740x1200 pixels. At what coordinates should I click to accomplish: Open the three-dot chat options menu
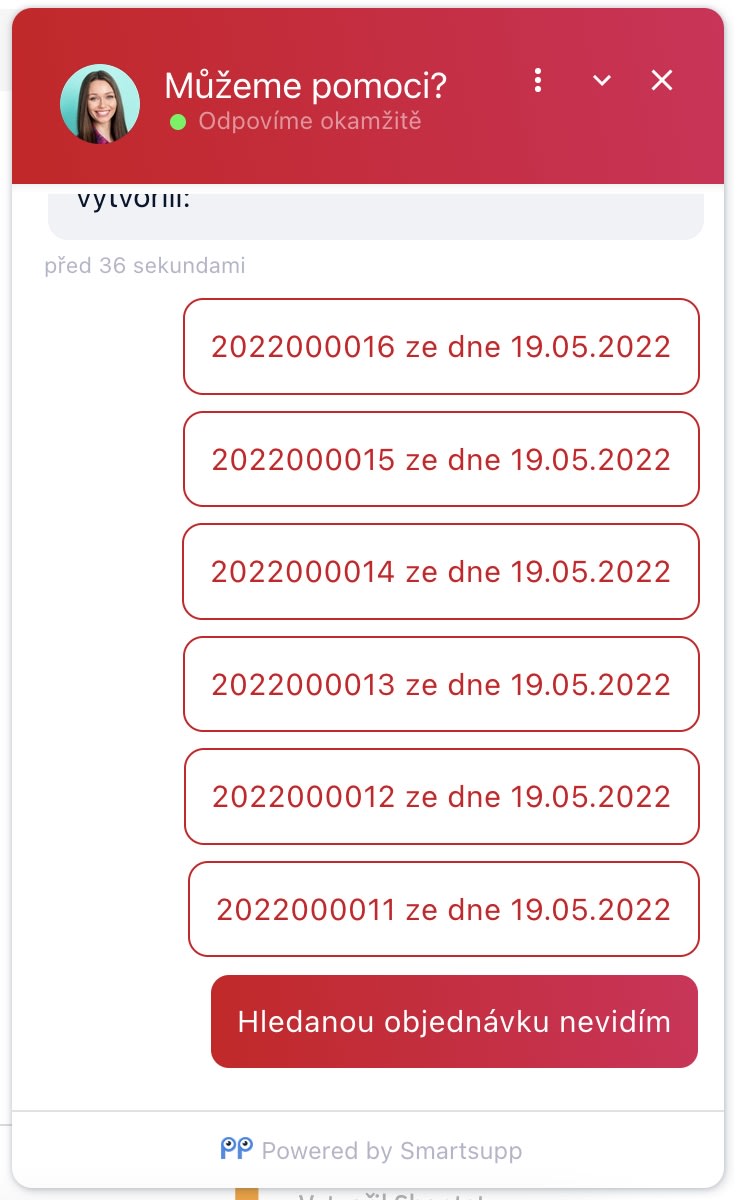click(538, 80)
